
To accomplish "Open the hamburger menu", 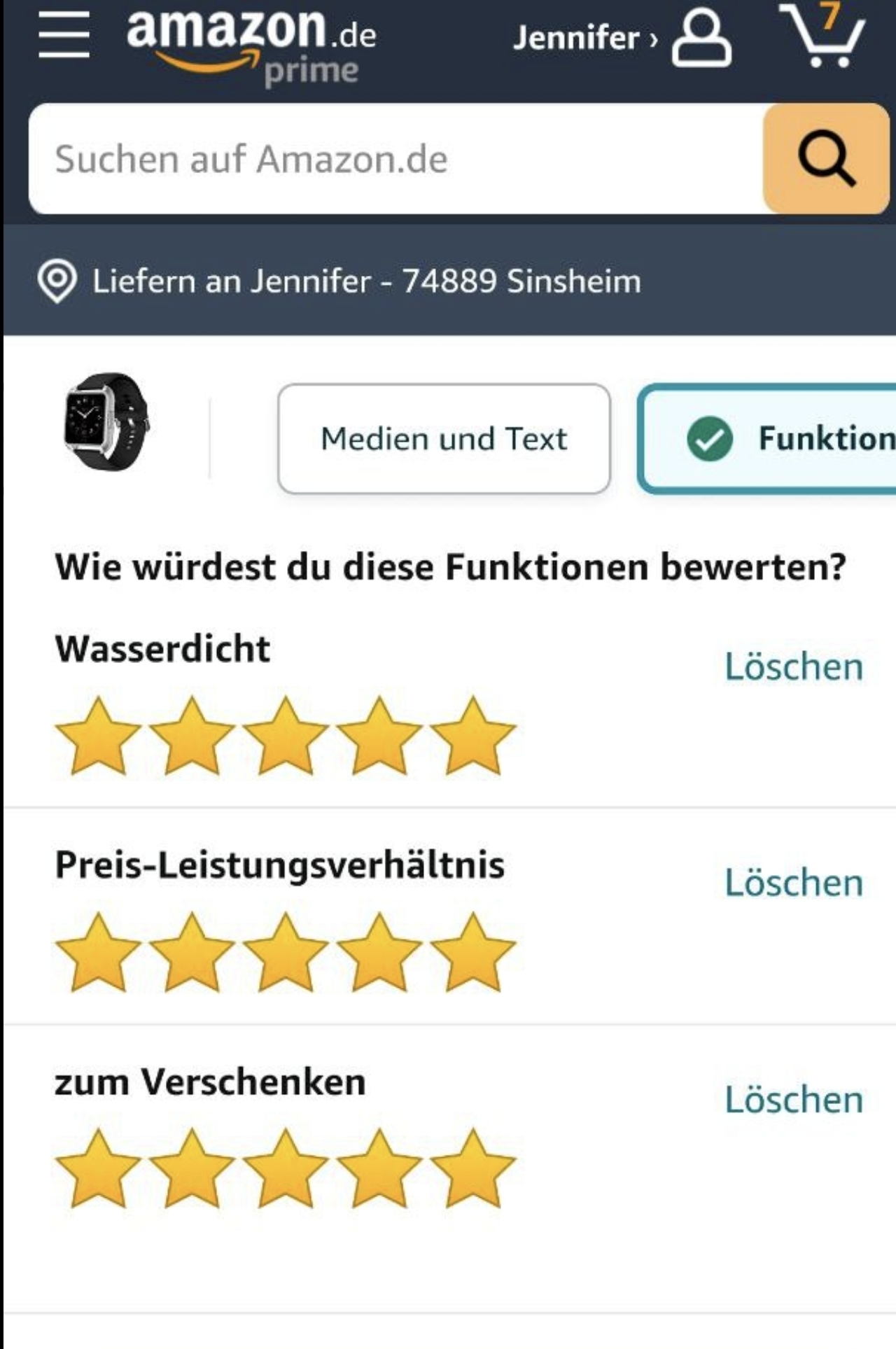I will 64,34.
